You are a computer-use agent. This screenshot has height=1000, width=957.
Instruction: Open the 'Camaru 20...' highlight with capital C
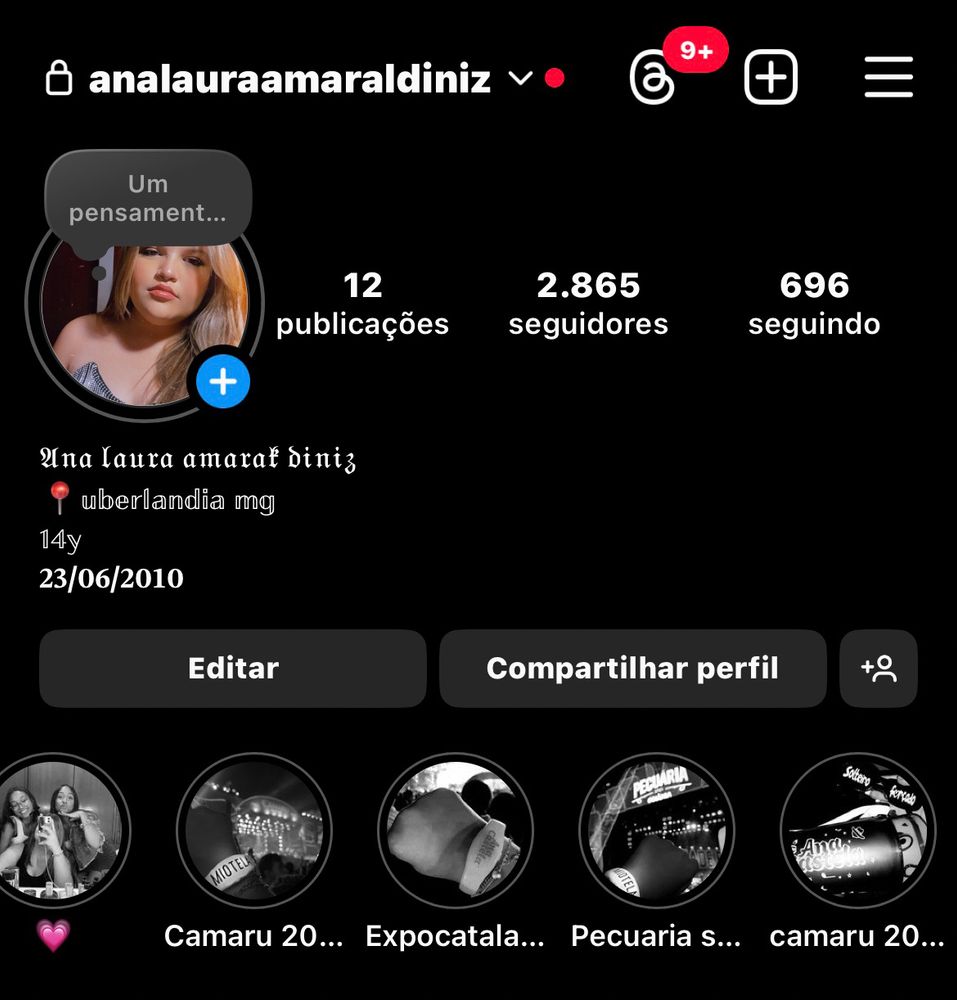click(x=254, y=830)
